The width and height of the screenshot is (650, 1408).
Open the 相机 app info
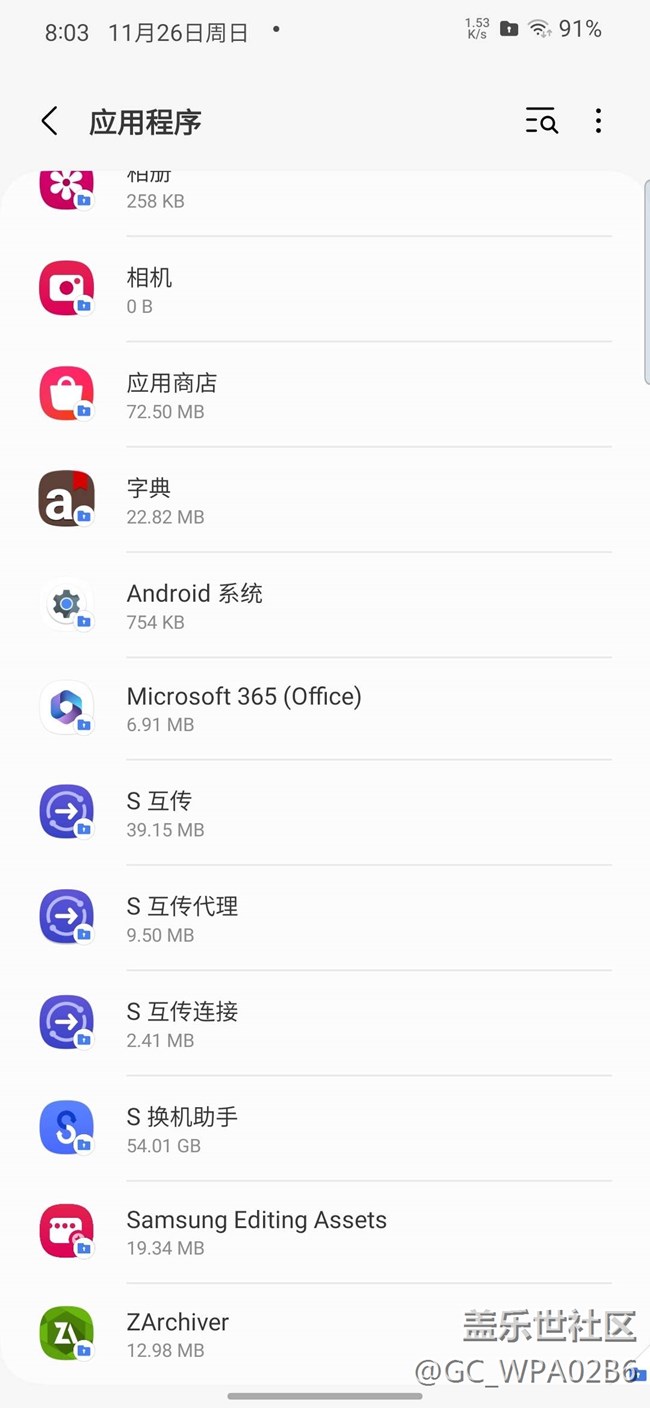pyautogui.click(x=325, y=289)
